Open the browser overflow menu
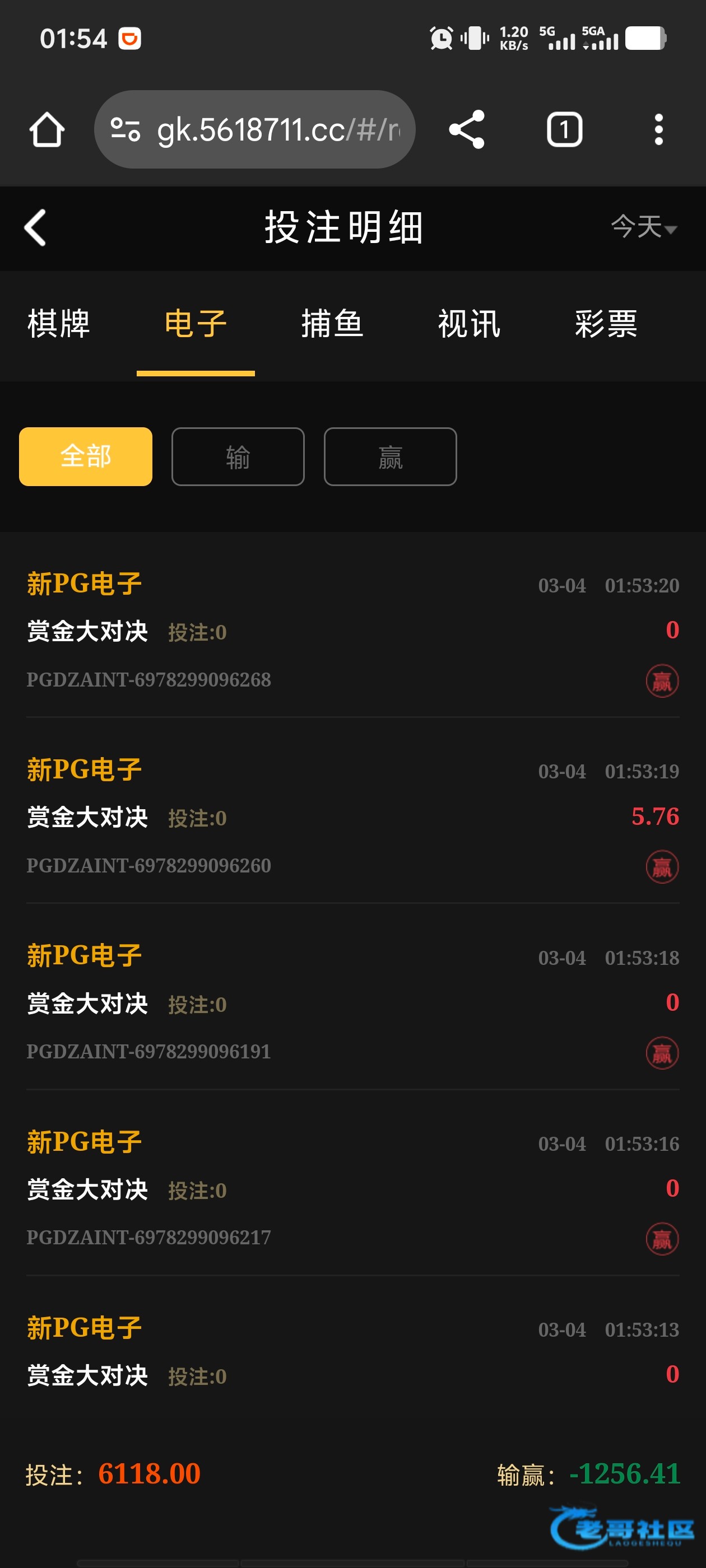Image resolution: width=706 pixels, height=1568 pixels. [658, 129]
